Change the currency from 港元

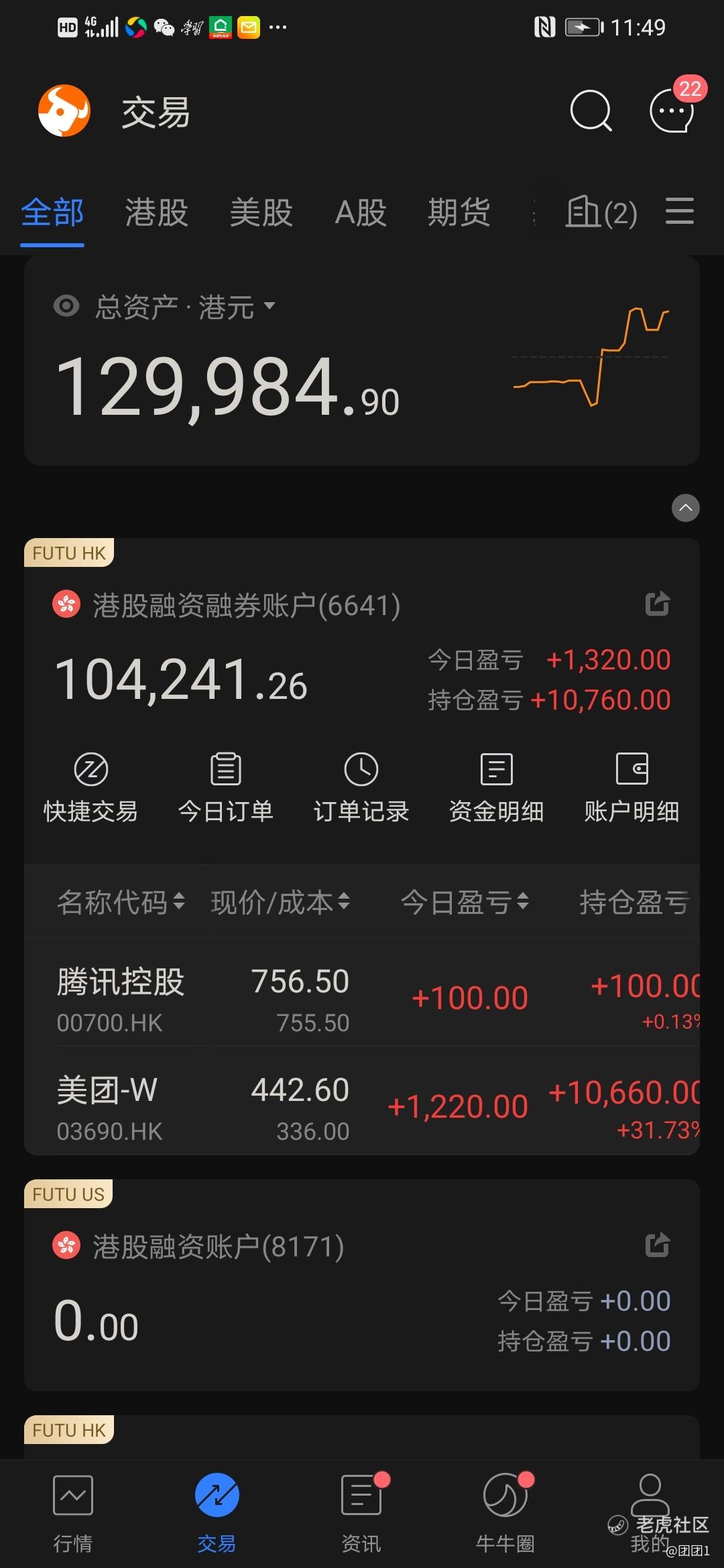click(x=237, y=307)
